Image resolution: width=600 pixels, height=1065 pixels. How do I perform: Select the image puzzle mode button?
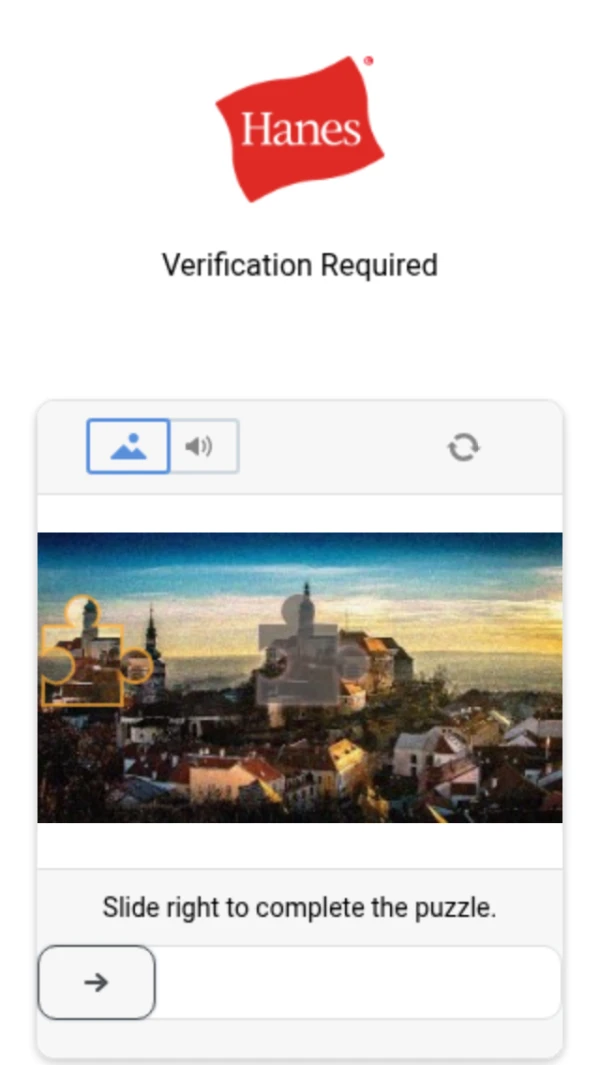[128, 446]
